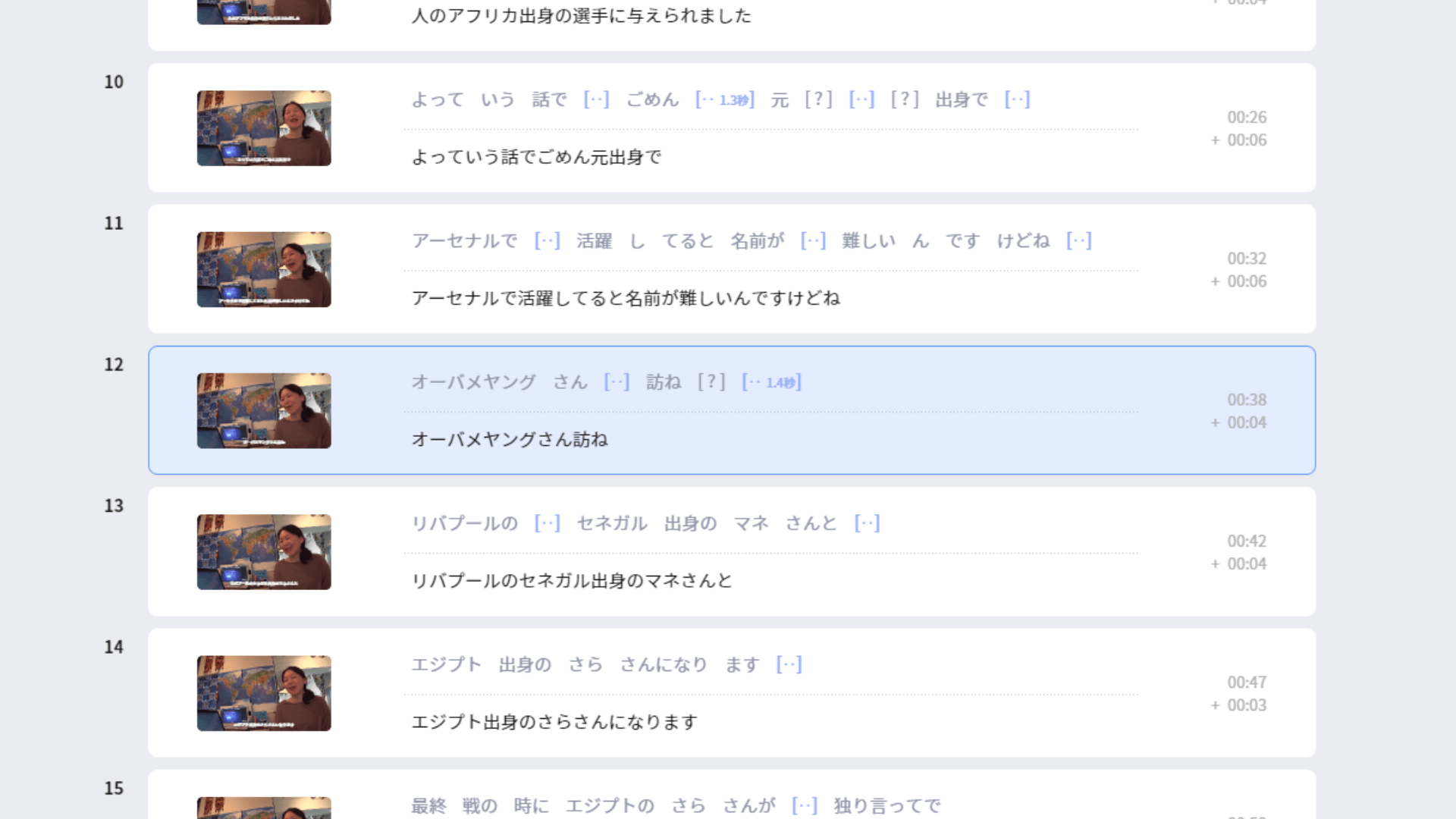The image size is (1456, 819).
Task: Select the 1.3秒 pause marker in segment 10
Action: [725, 99]
